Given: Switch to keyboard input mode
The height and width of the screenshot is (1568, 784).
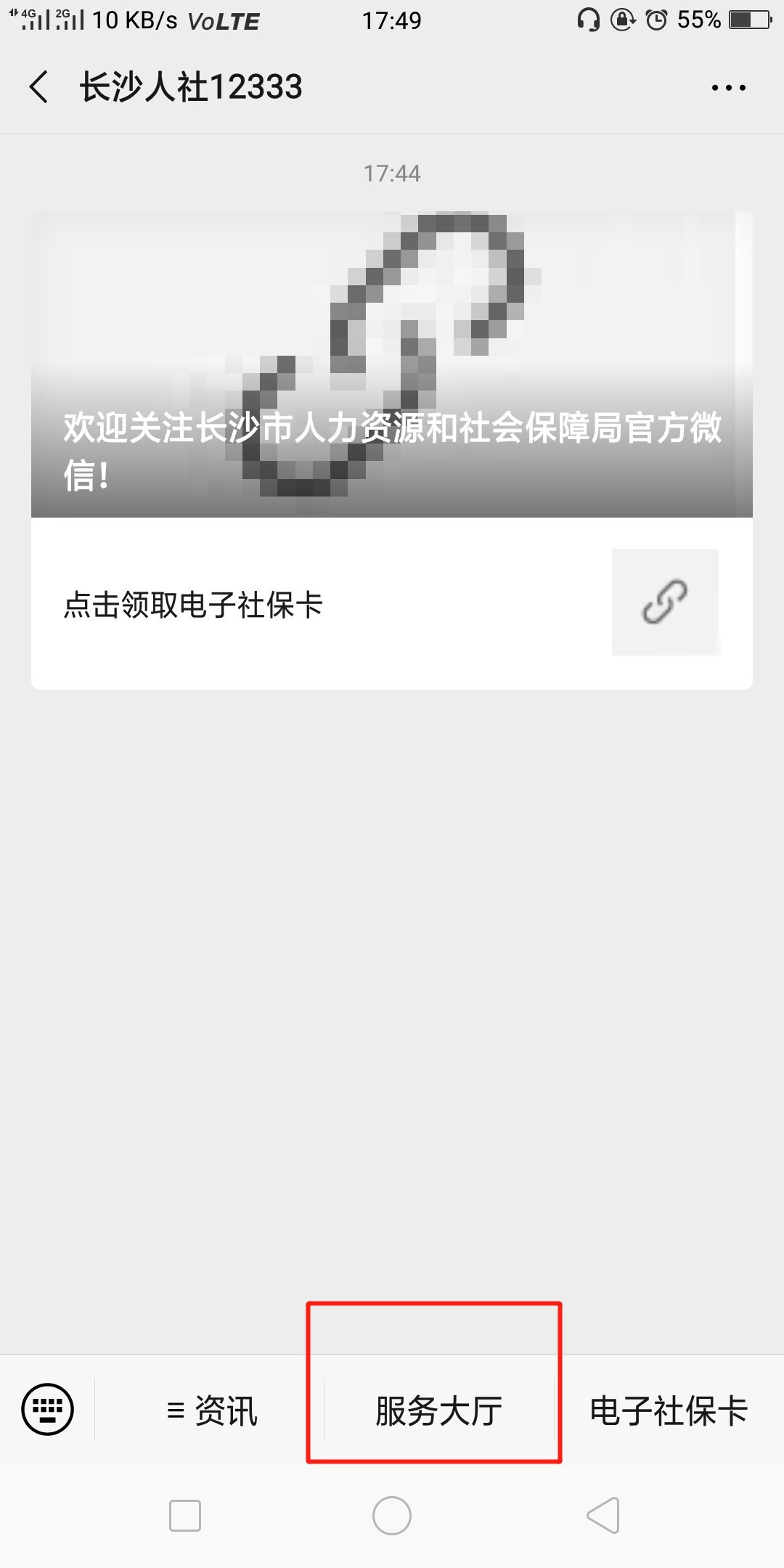Looking at the screenshot, I should pos(48,1410).
